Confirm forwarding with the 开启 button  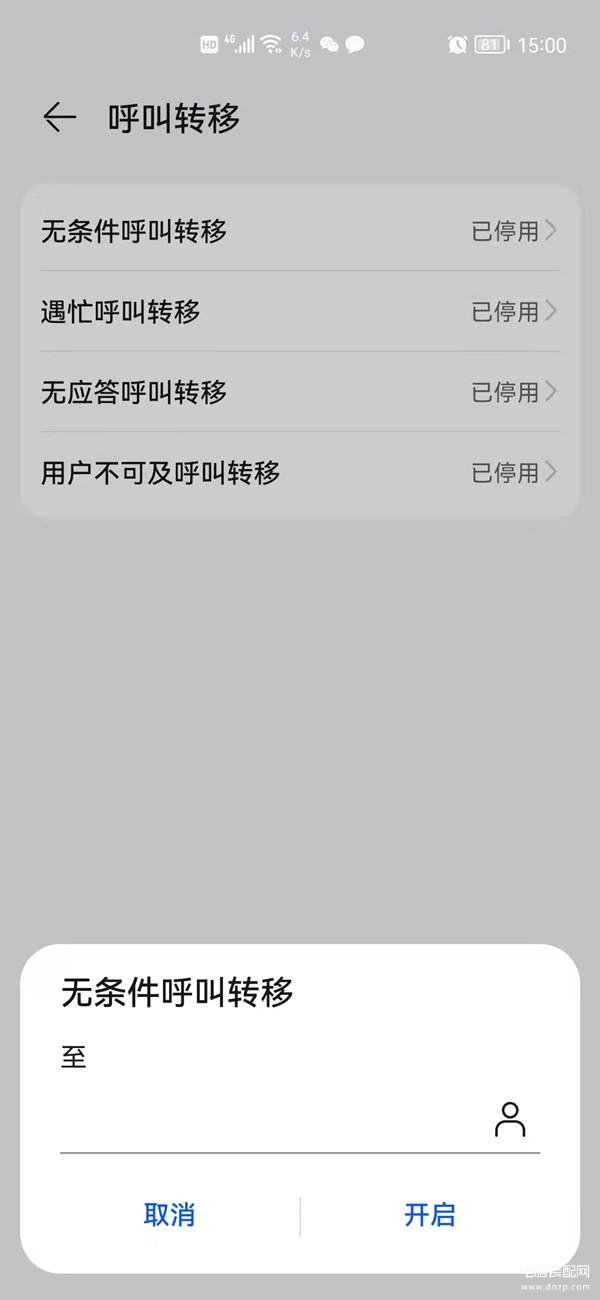[430, 1215]
